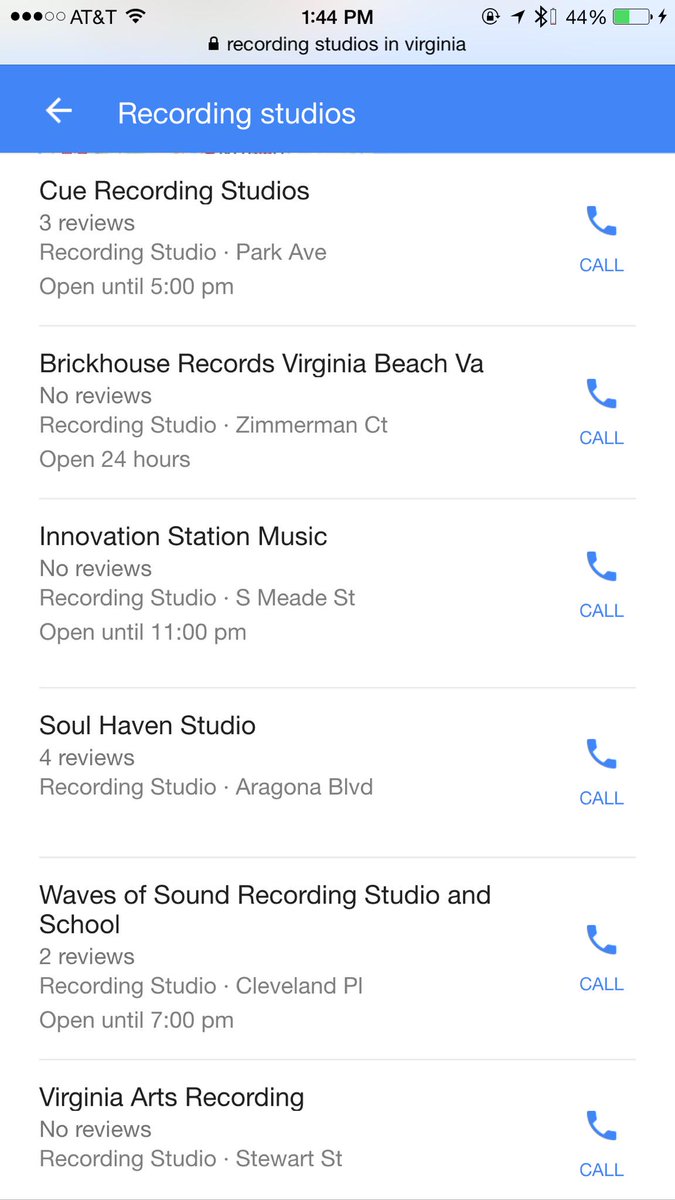Screen dimensions: 675x1200
Task: Go back with the header arrow
Action: click(59, 111)
